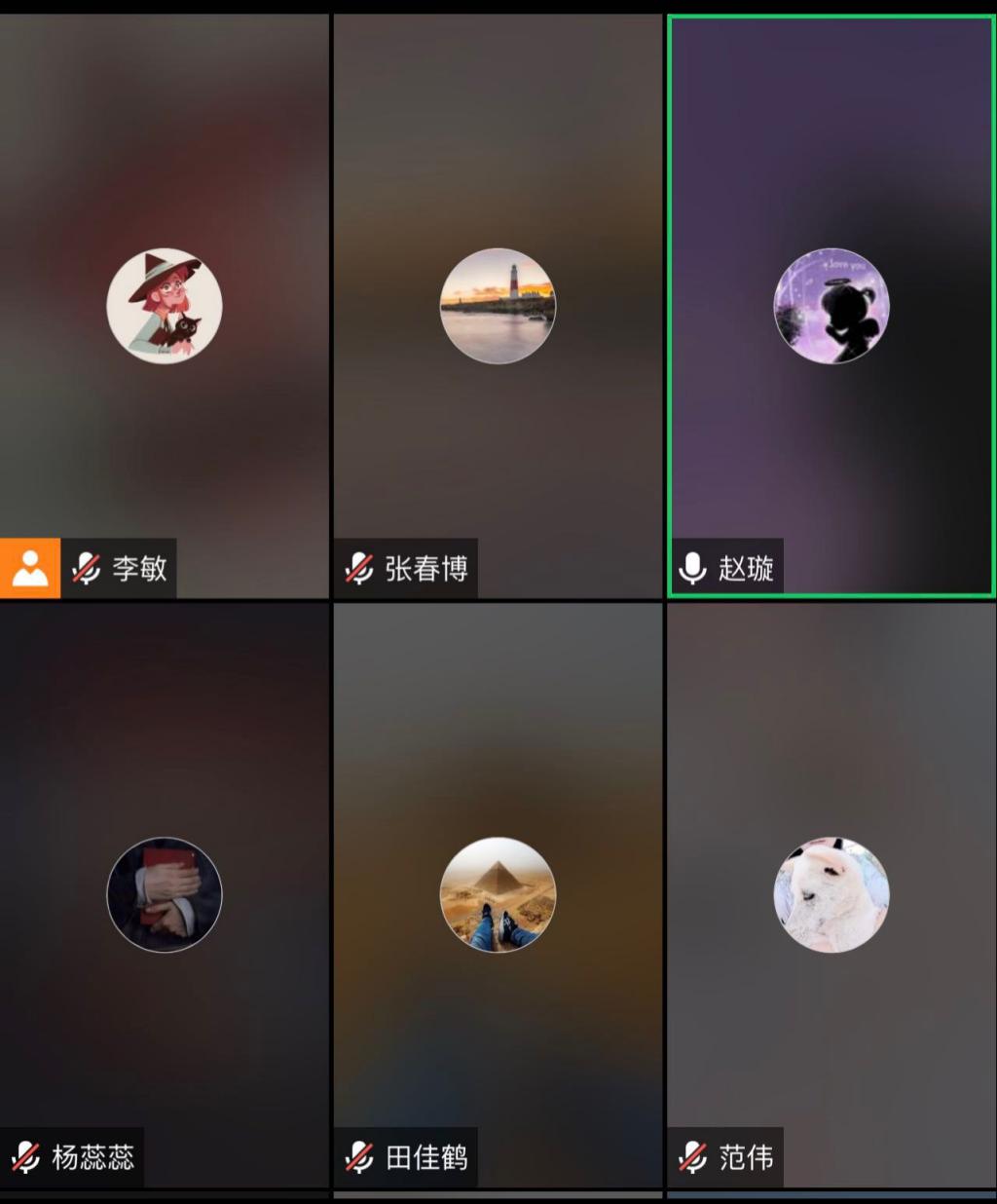Tap the speaking participant 赵璇's tile
Screen dimensions: 997x1204
[831, 305]
